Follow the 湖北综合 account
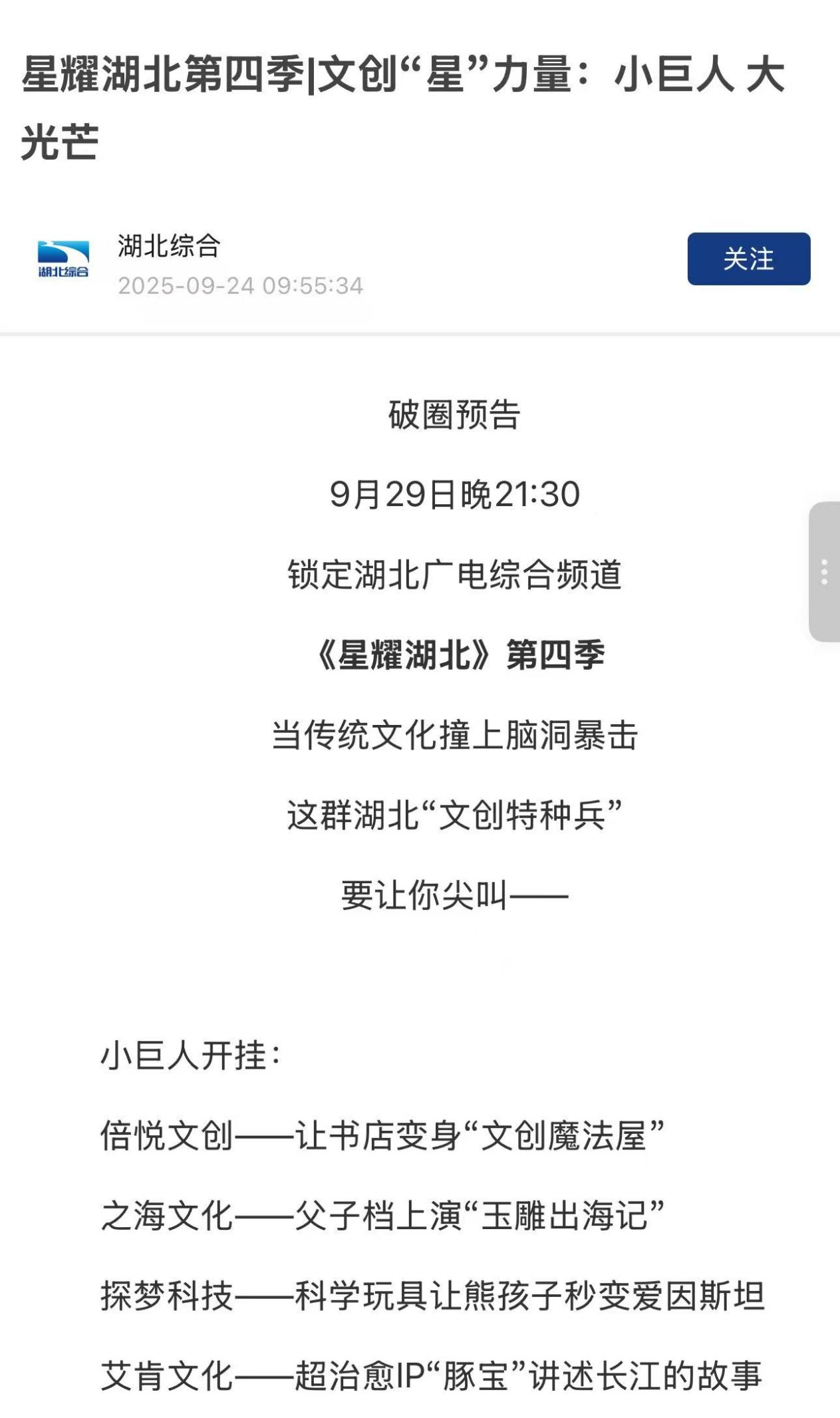840x1418 pixels. click(x=748, y=259)
